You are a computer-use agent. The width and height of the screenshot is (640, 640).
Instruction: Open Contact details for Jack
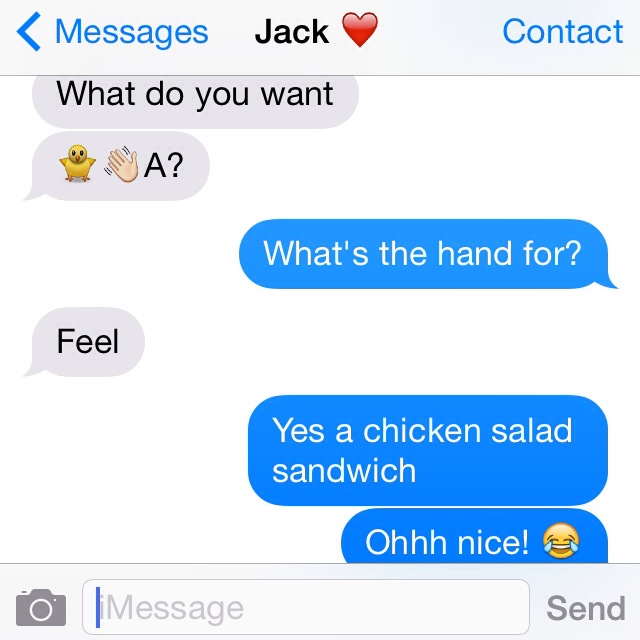point(562,32)
